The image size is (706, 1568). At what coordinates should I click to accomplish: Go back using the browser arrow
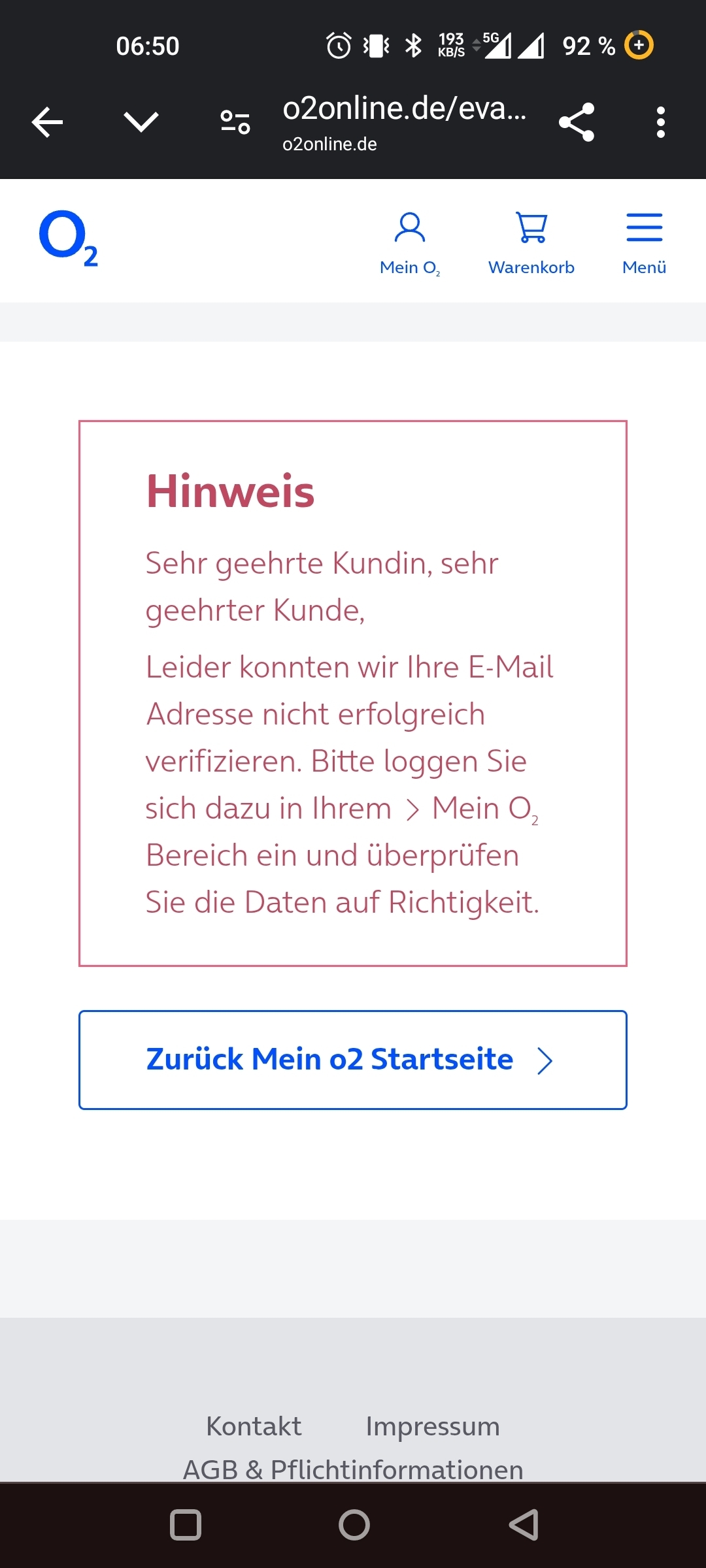[x=47, y=122]
